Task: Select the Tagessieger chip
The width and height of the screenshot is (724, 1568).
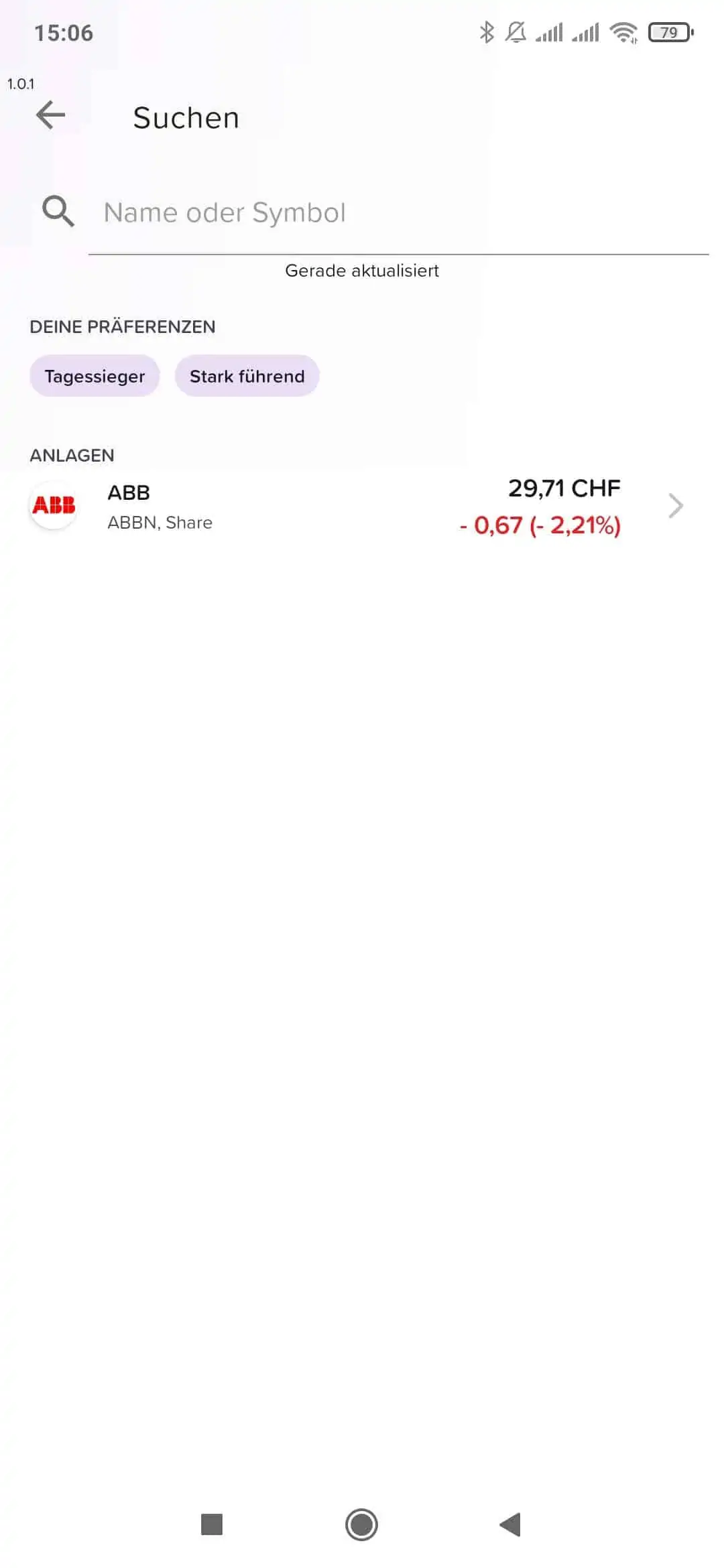Action: click(x=95, y=376)
